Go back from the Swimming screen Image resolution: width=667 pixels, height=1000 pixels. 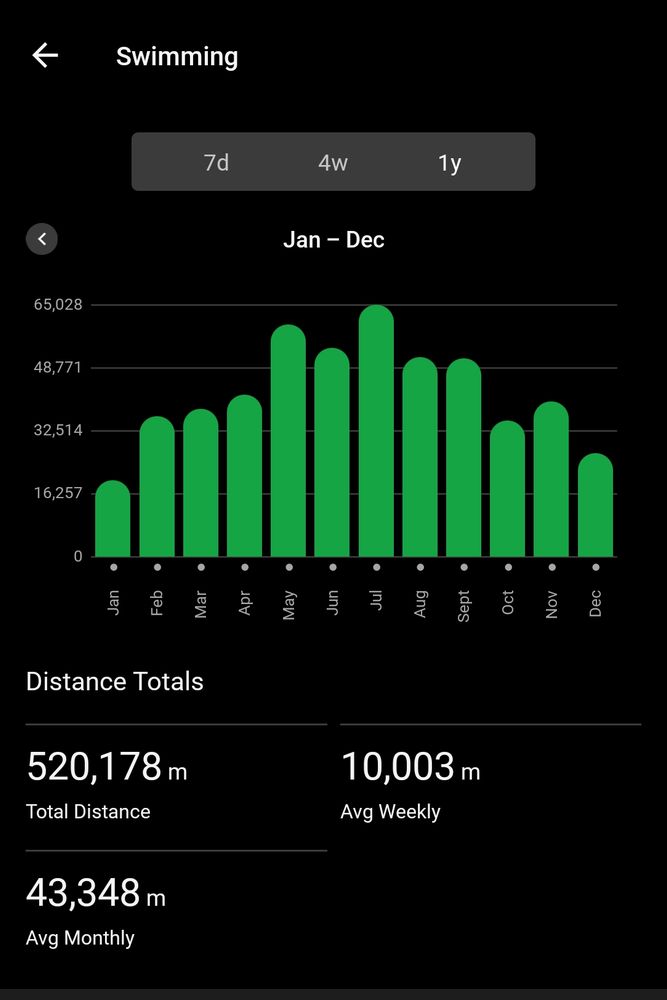[x=45, y=56]
